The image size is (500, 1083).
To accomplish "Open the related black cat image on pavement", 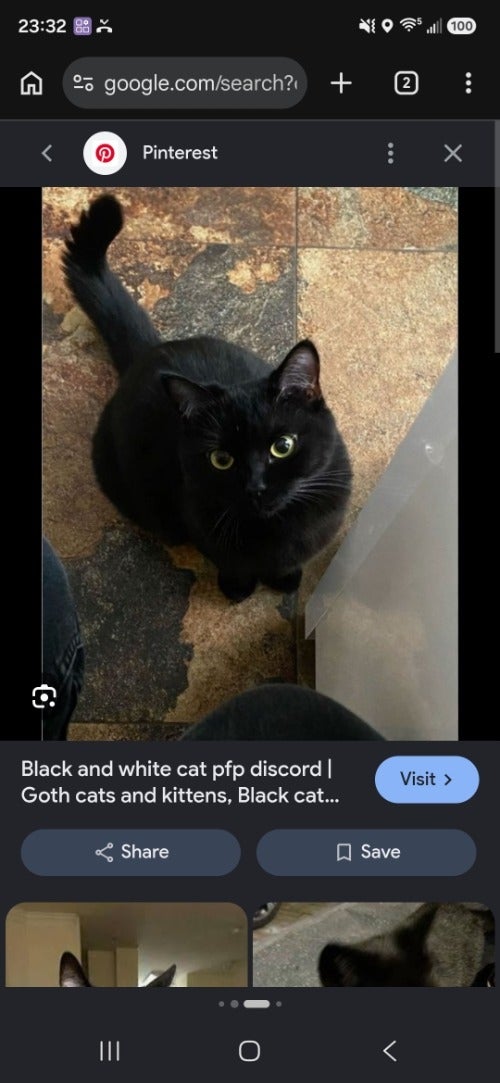I will click(374, 944).
